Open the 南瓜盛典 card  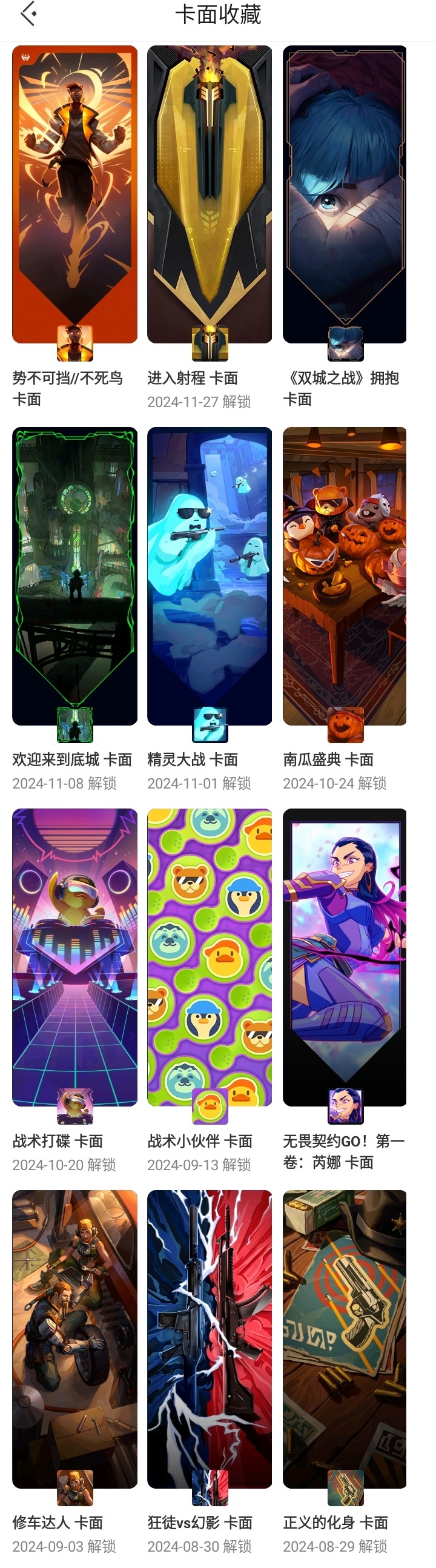(x=345, y=575)
